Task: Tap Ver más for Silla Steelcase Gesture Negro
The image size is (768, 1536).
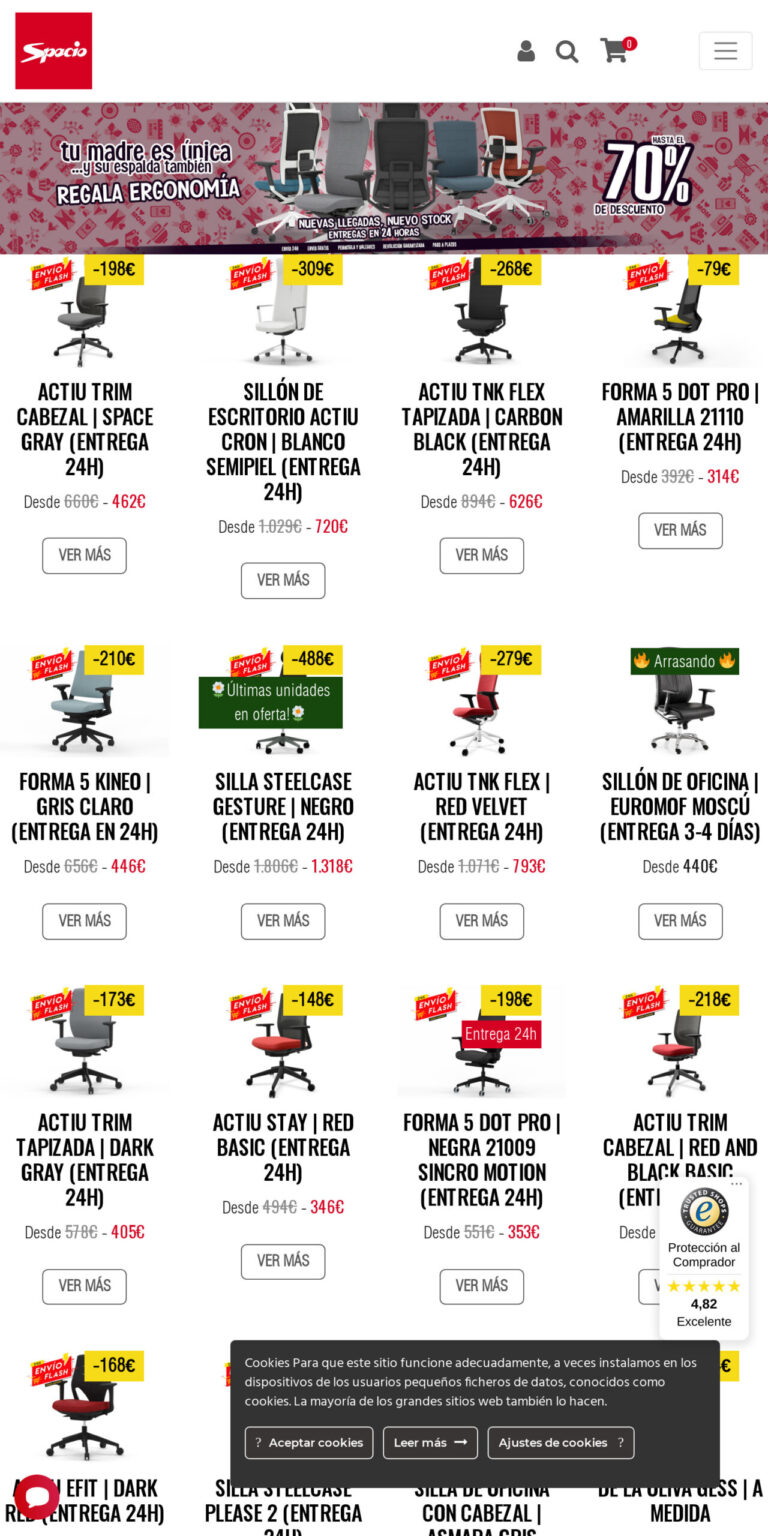Action: (283, 921)
